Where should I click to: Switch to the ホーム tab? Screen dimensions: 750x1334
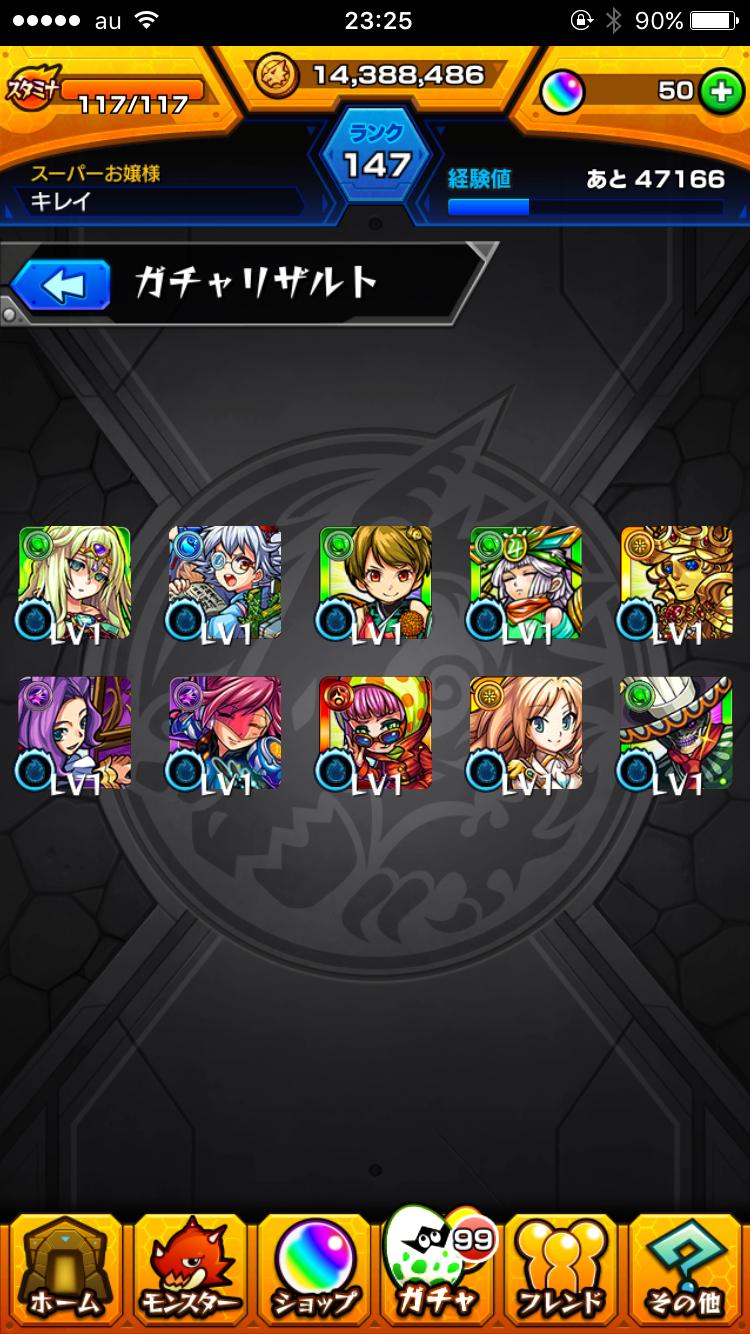point(63,1270)
